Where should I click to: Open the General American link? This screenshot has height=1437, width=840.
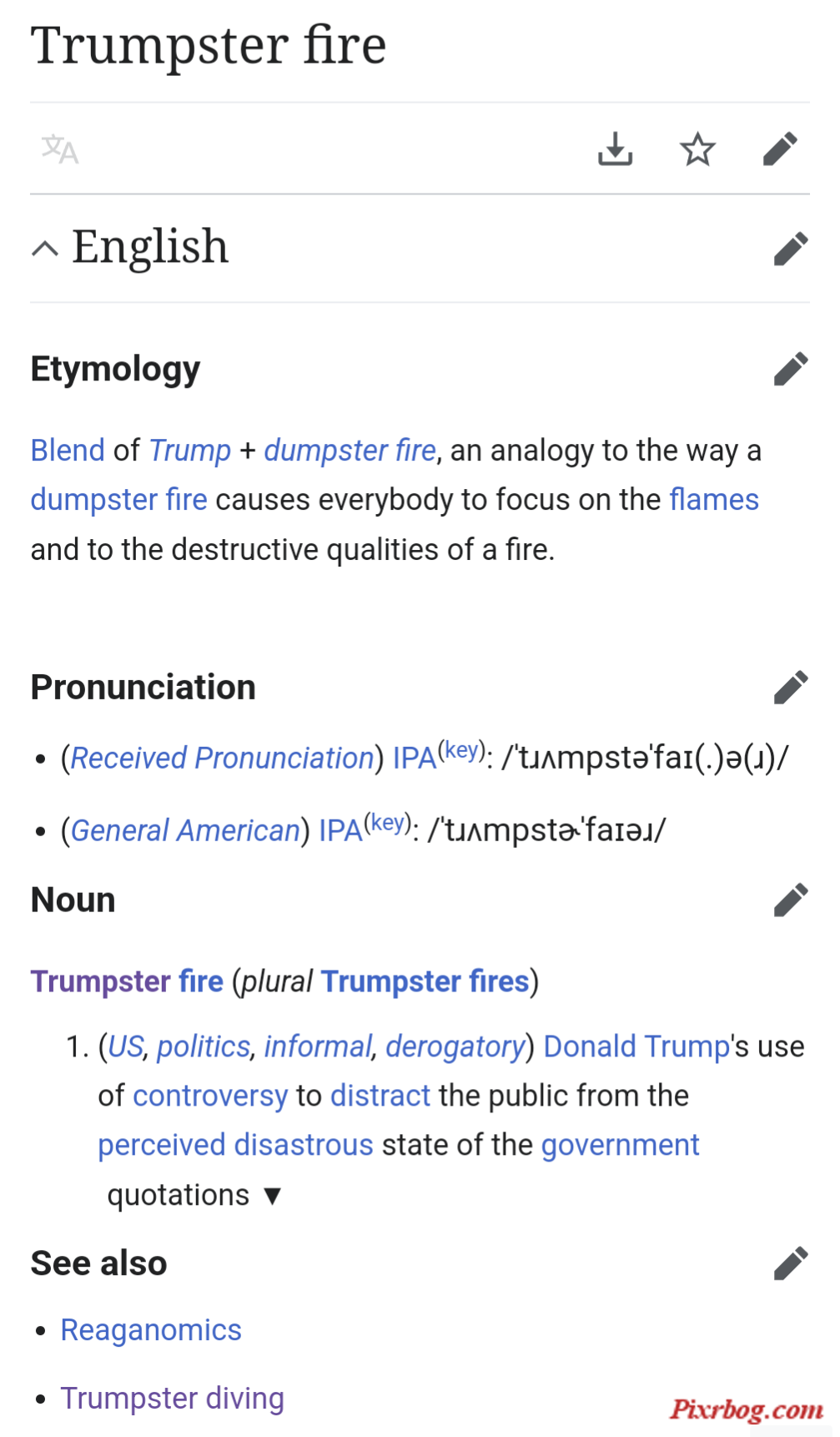pyautogui.click(x=185, y=830)
